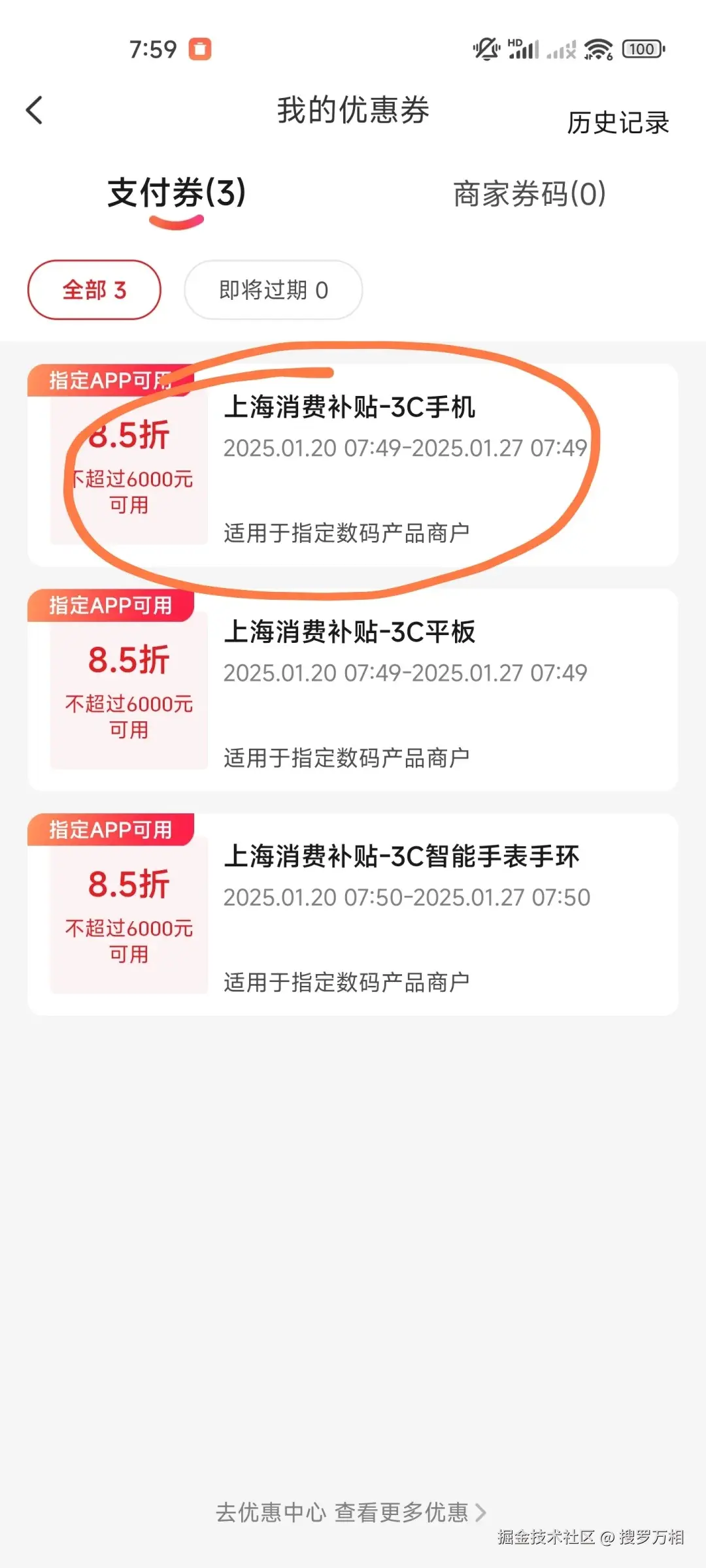Open 上海消费补贴-3C手机 coupon

tap(353, 465)
